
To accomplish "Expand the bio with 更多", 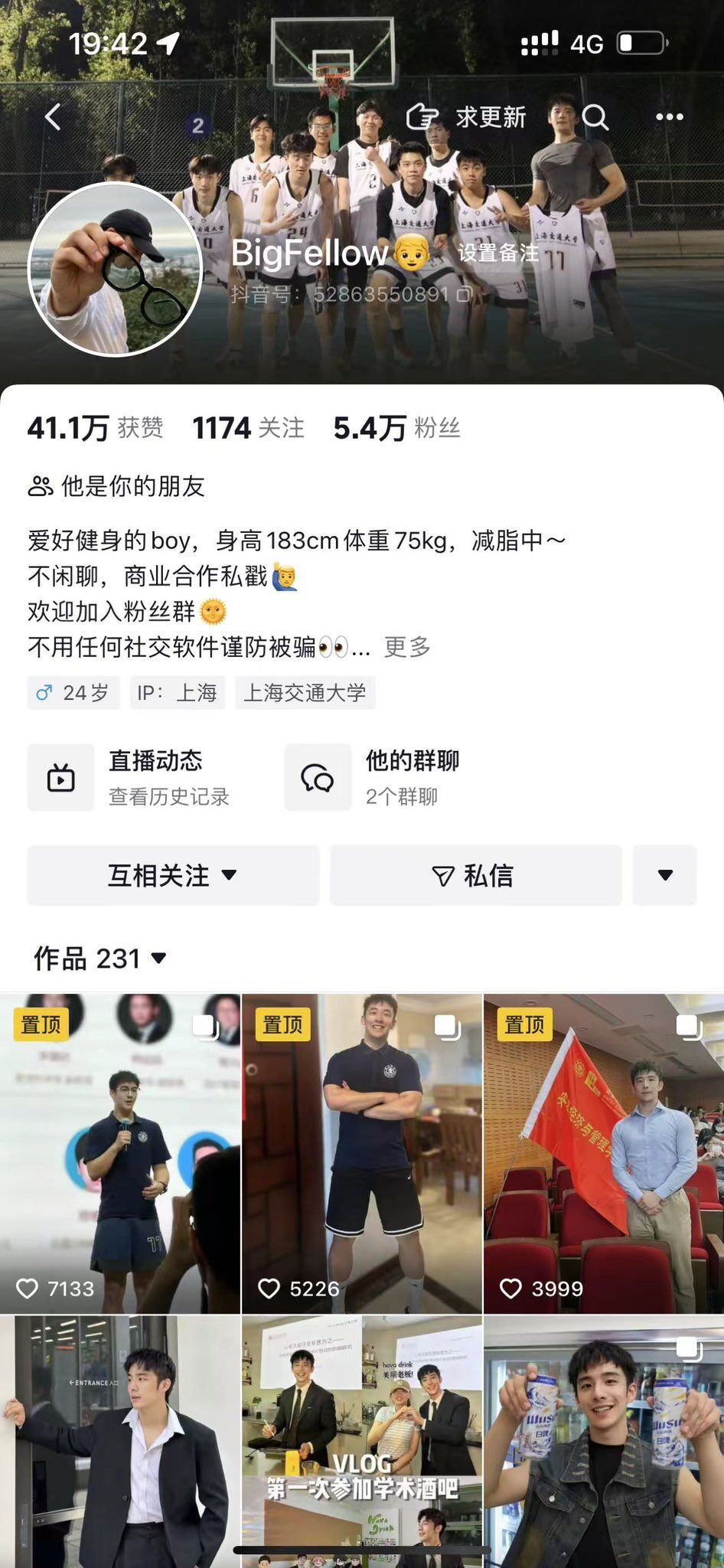I will (x=407, y=647).
